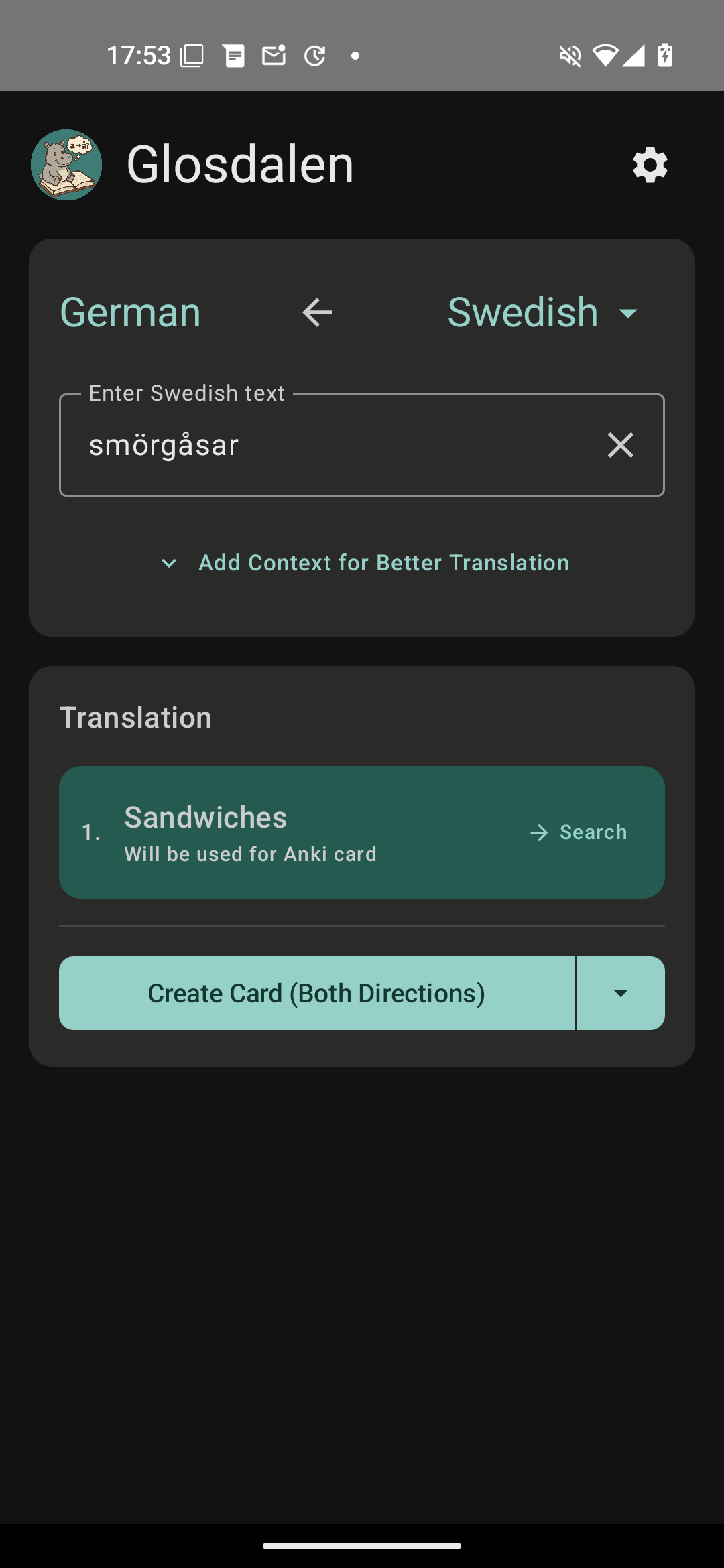Select the German language label
The width and height of the screenshot is (724, 1568).
(131, 312)
